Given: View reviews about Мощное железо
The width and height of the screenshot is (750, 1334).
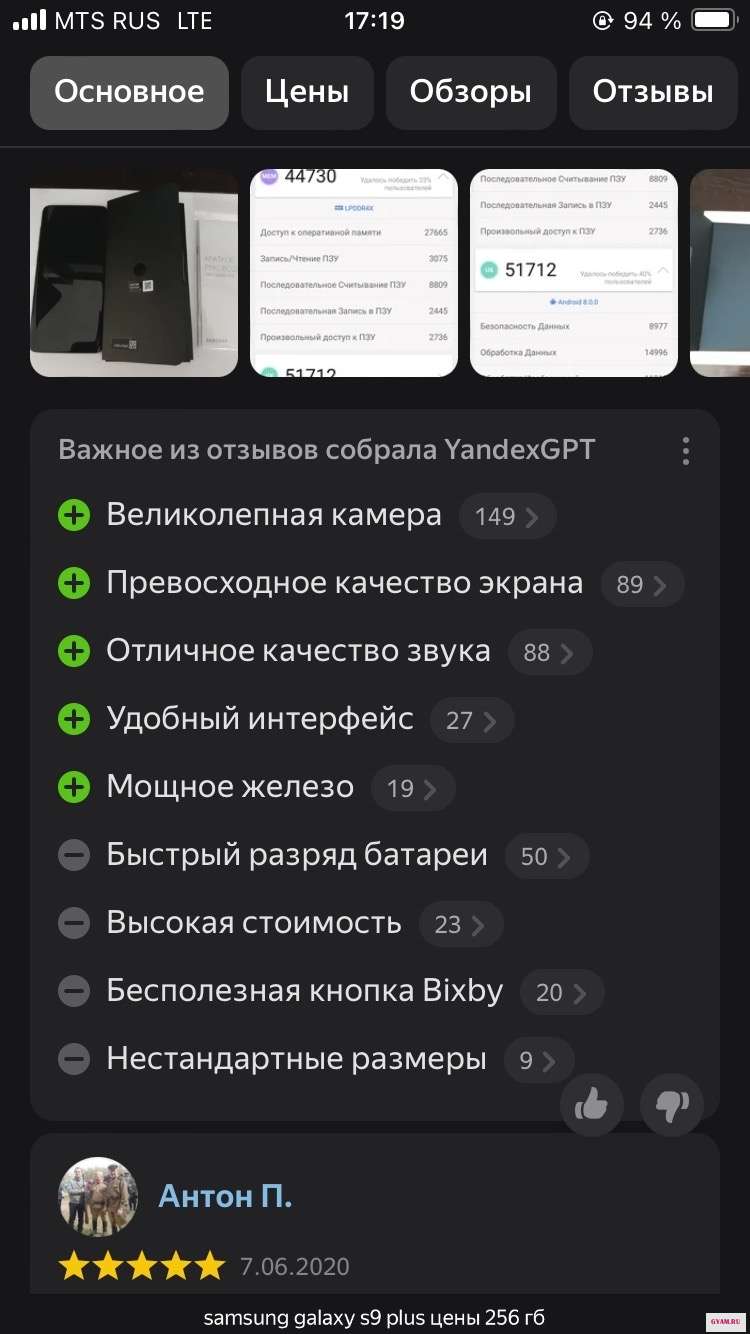Looking at the screenshot, I should coord(413,789).
